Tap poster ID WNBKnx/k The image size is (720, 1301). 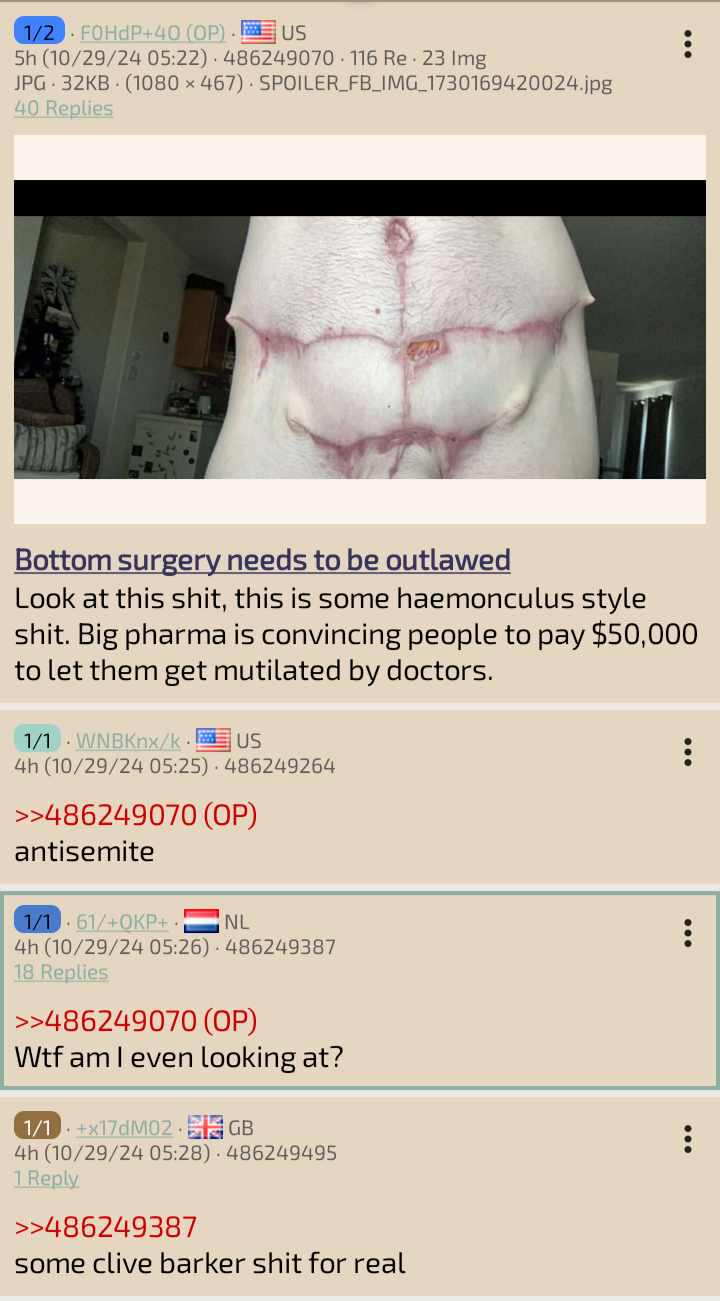coord(128,740)
